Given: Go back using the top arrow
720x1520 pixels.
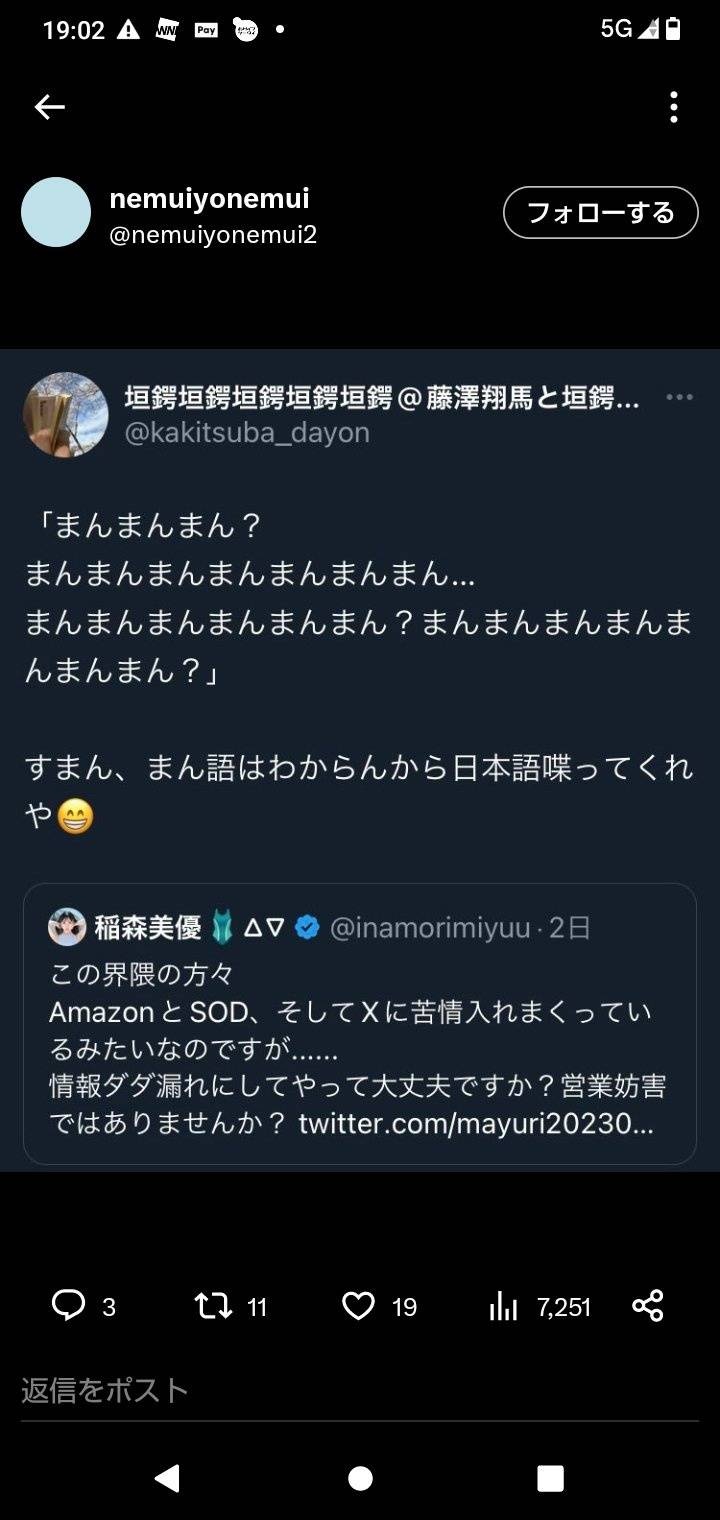Looking at the screenshot, I should [49, 107].
